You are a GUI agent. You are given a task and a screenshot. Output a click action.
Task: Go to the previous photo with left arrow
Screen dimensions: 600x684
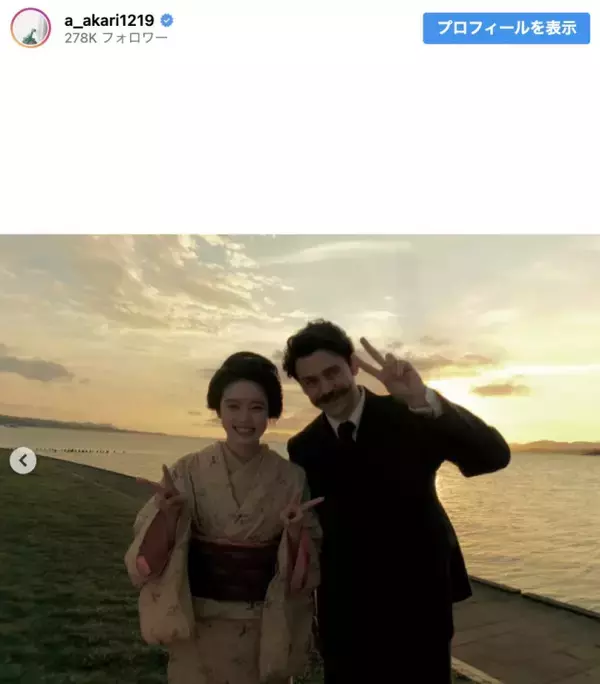click(x=23, y=460)
